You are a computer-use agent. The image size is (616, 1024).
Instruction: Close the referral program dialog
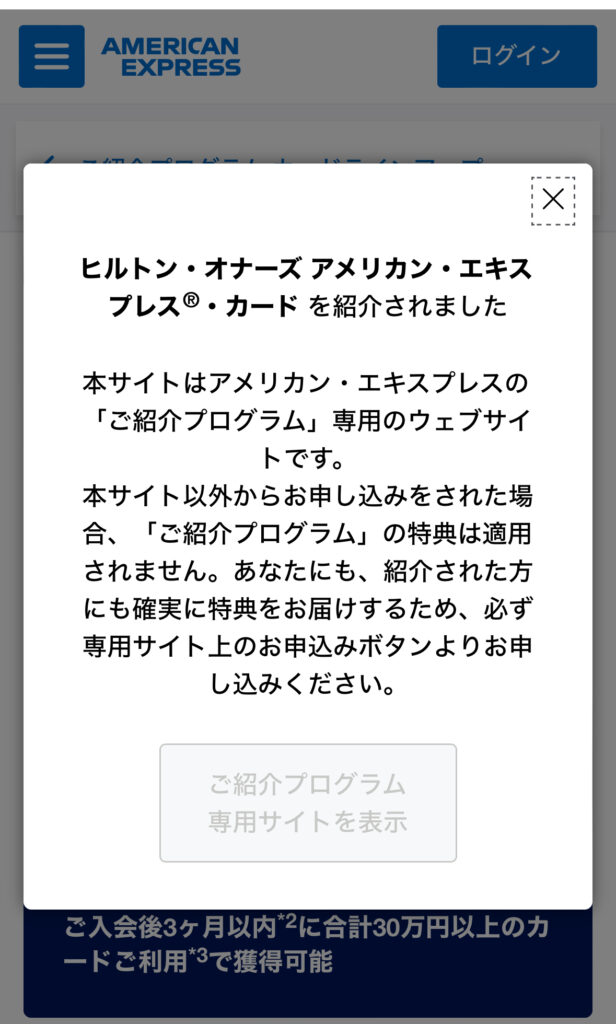tap(553, 200)
